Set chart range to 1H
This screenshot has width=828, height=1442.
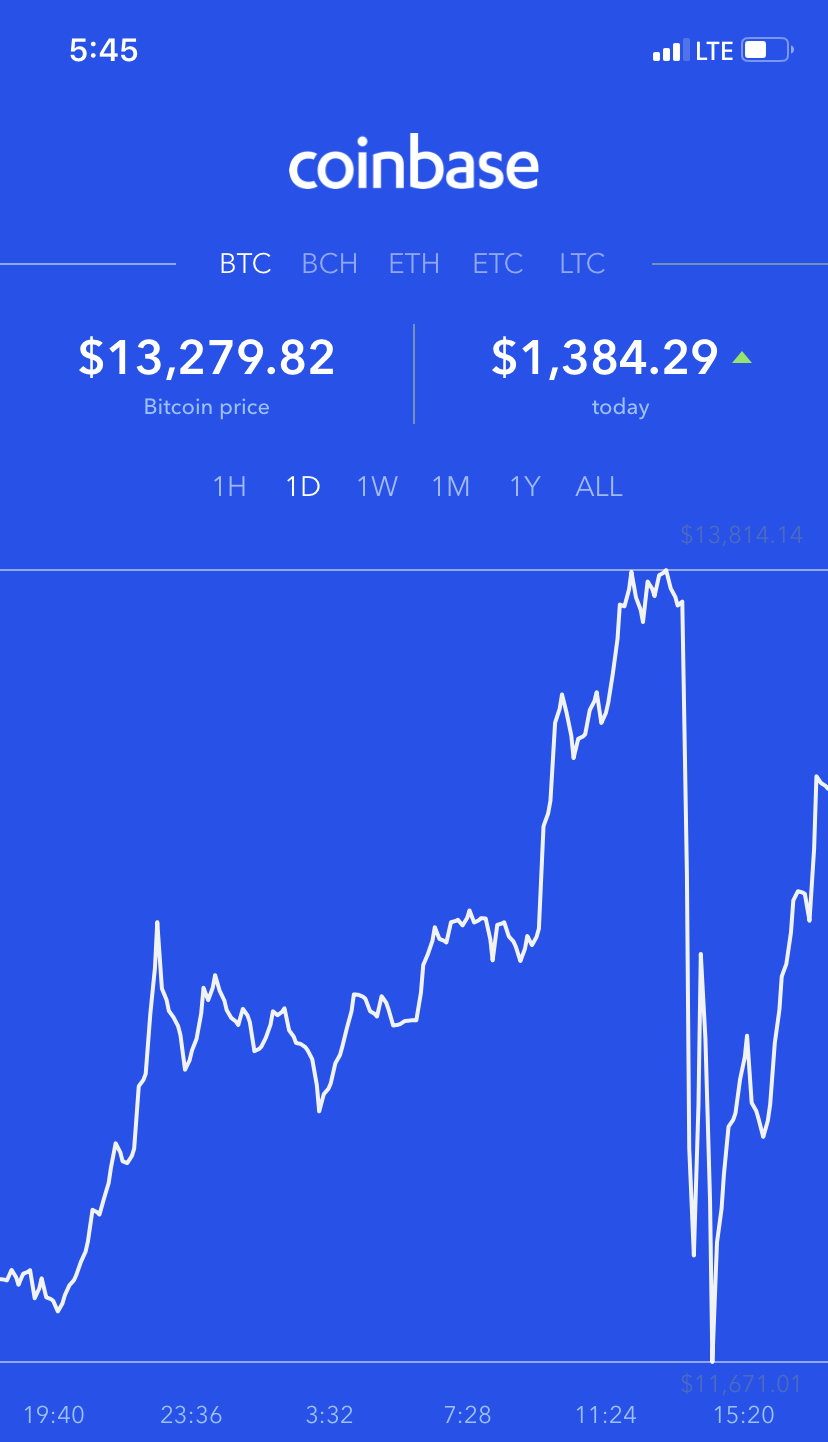229,487
